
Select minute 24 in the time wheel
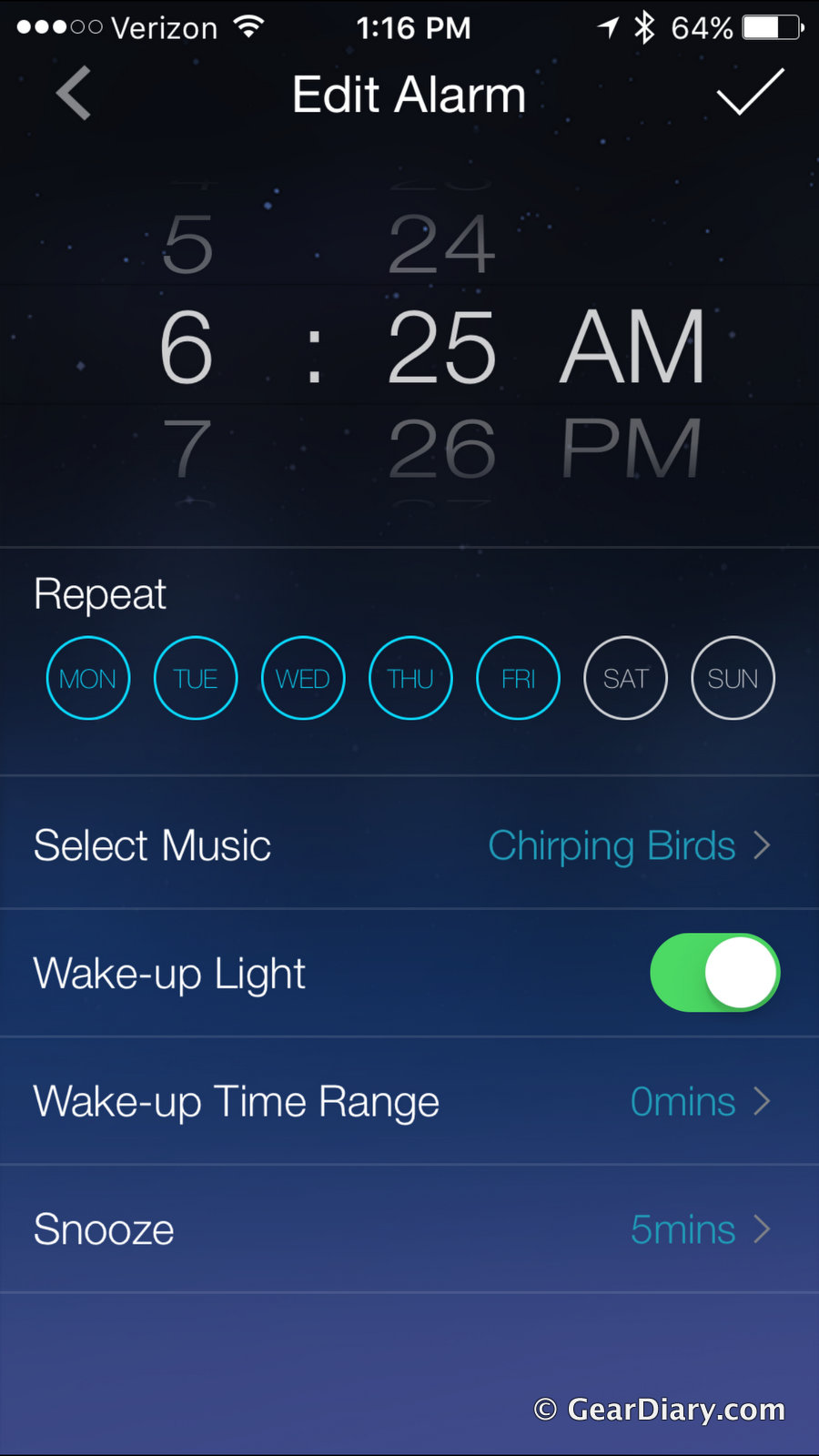tap(441, 244)
